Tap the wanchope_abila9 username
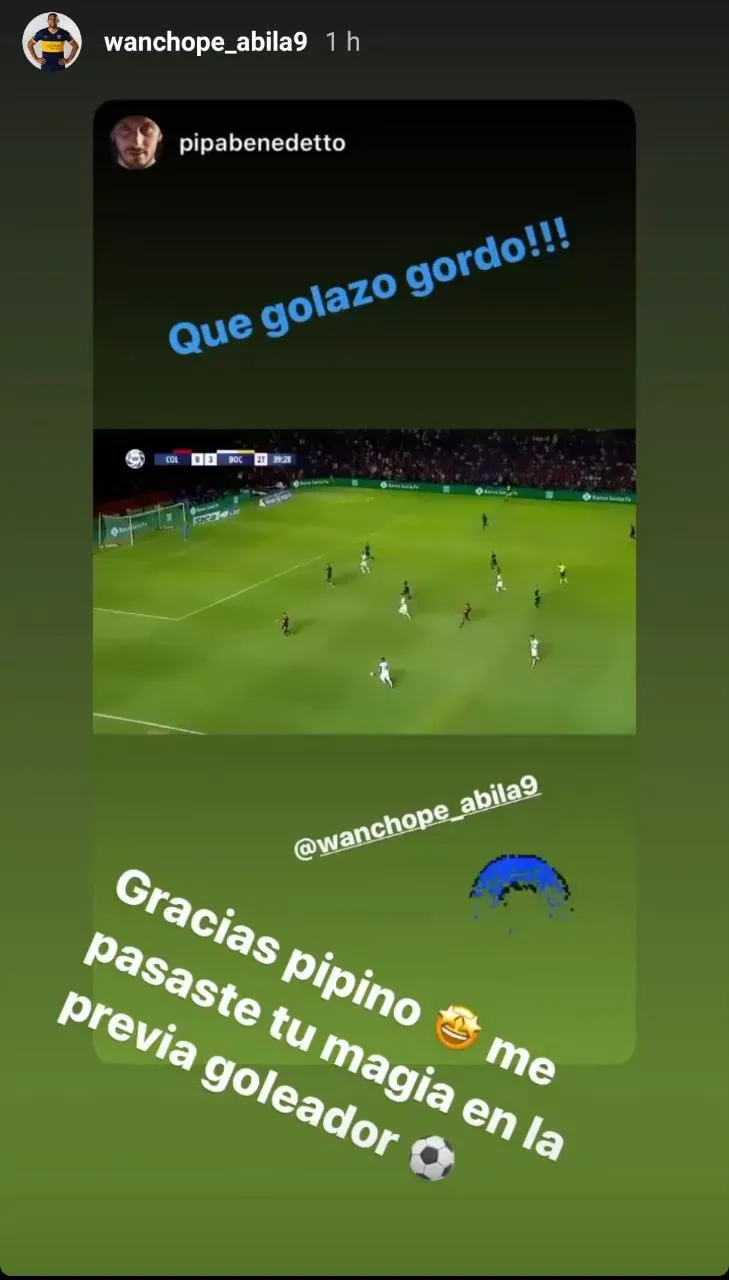This screenshot has width=729, height=1280. pos(205,43)
